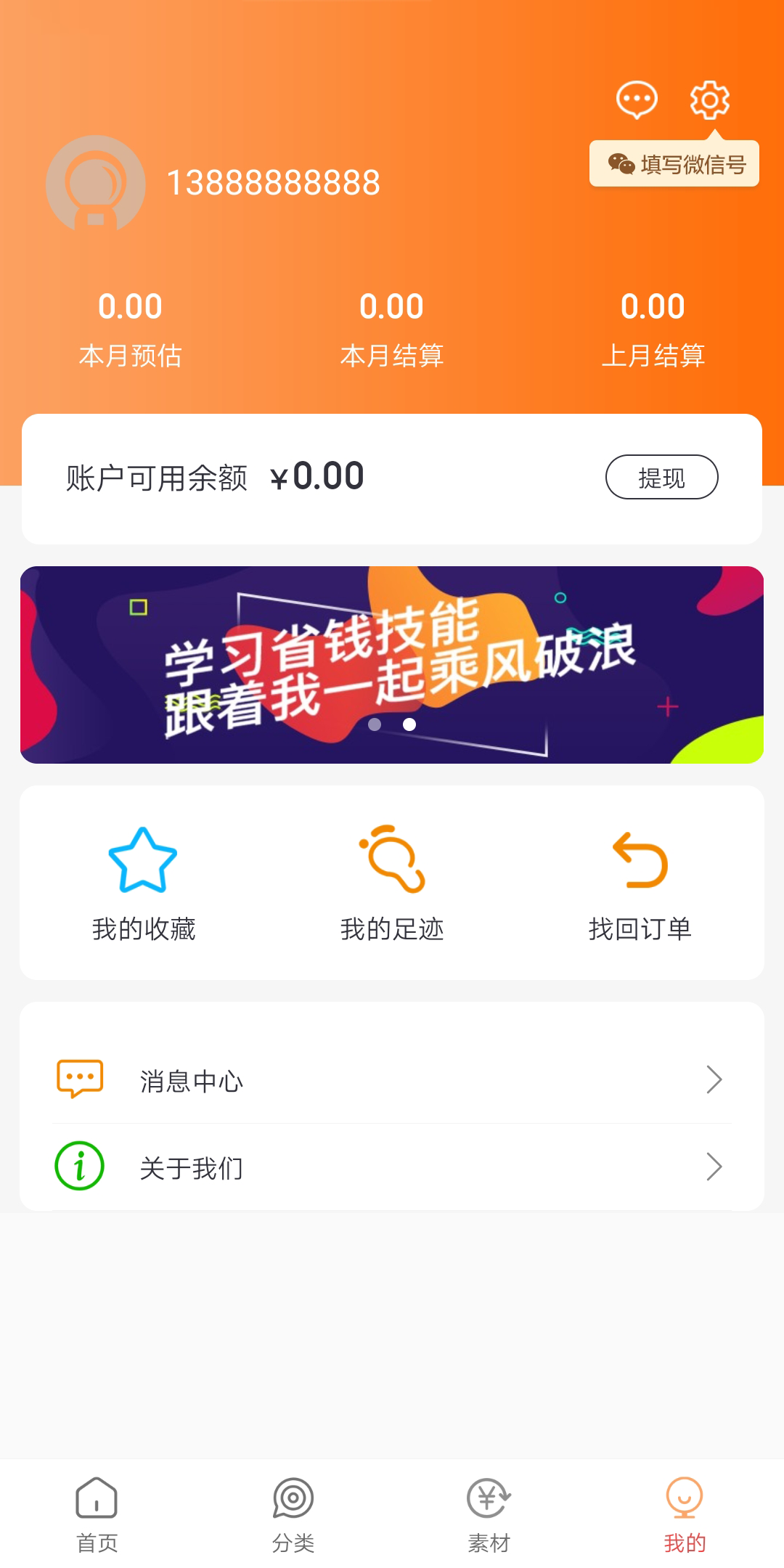Open 找回订单
This screenshot has width=784, height=1568.
pos(640,883)
